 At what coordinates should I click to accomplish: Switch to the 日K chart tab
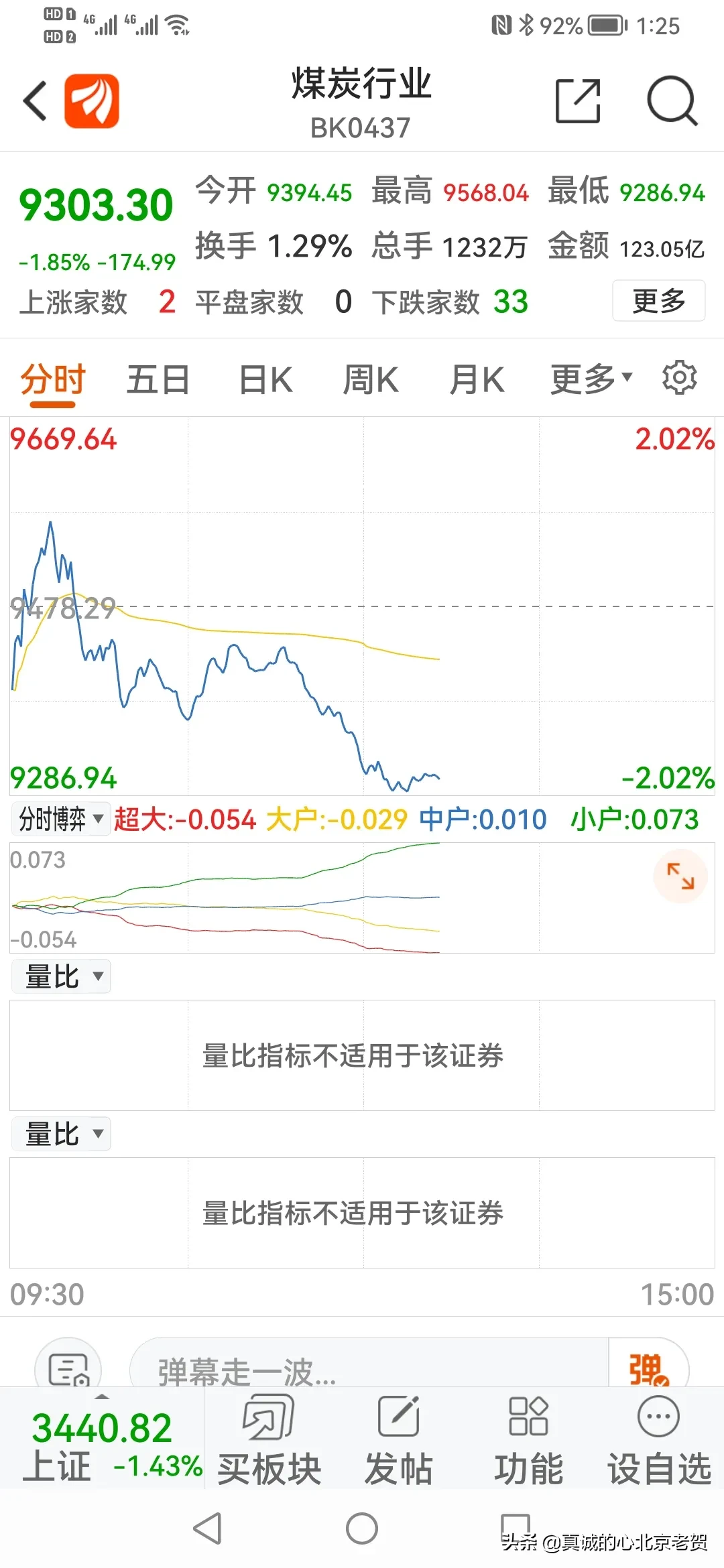[x=265, y=380]
